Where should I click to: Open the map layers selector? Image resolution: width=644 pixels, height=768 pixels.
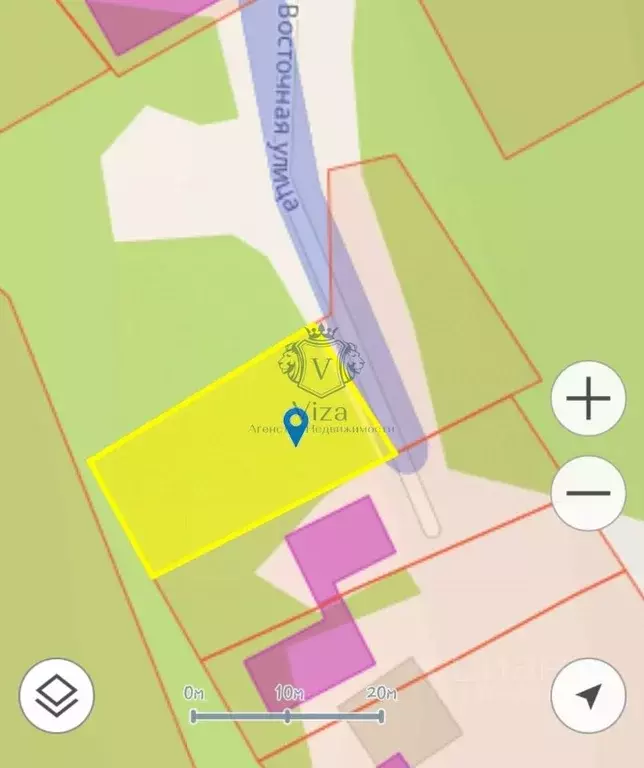coord(56,693)
